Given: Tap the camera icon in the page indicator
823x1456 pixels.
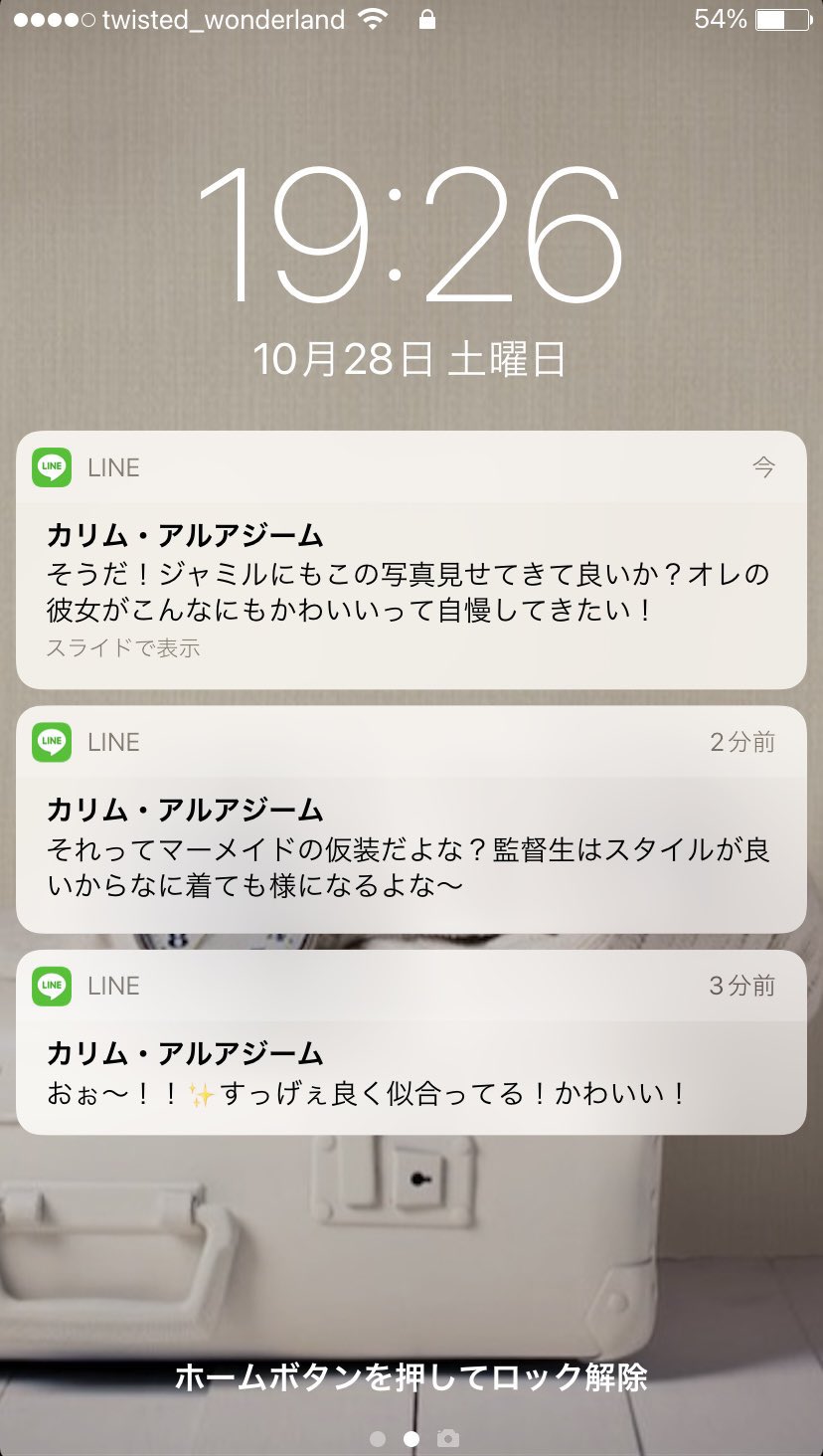Looking at the screenshot, I should pyautogui.click(x=448, y=1438).
